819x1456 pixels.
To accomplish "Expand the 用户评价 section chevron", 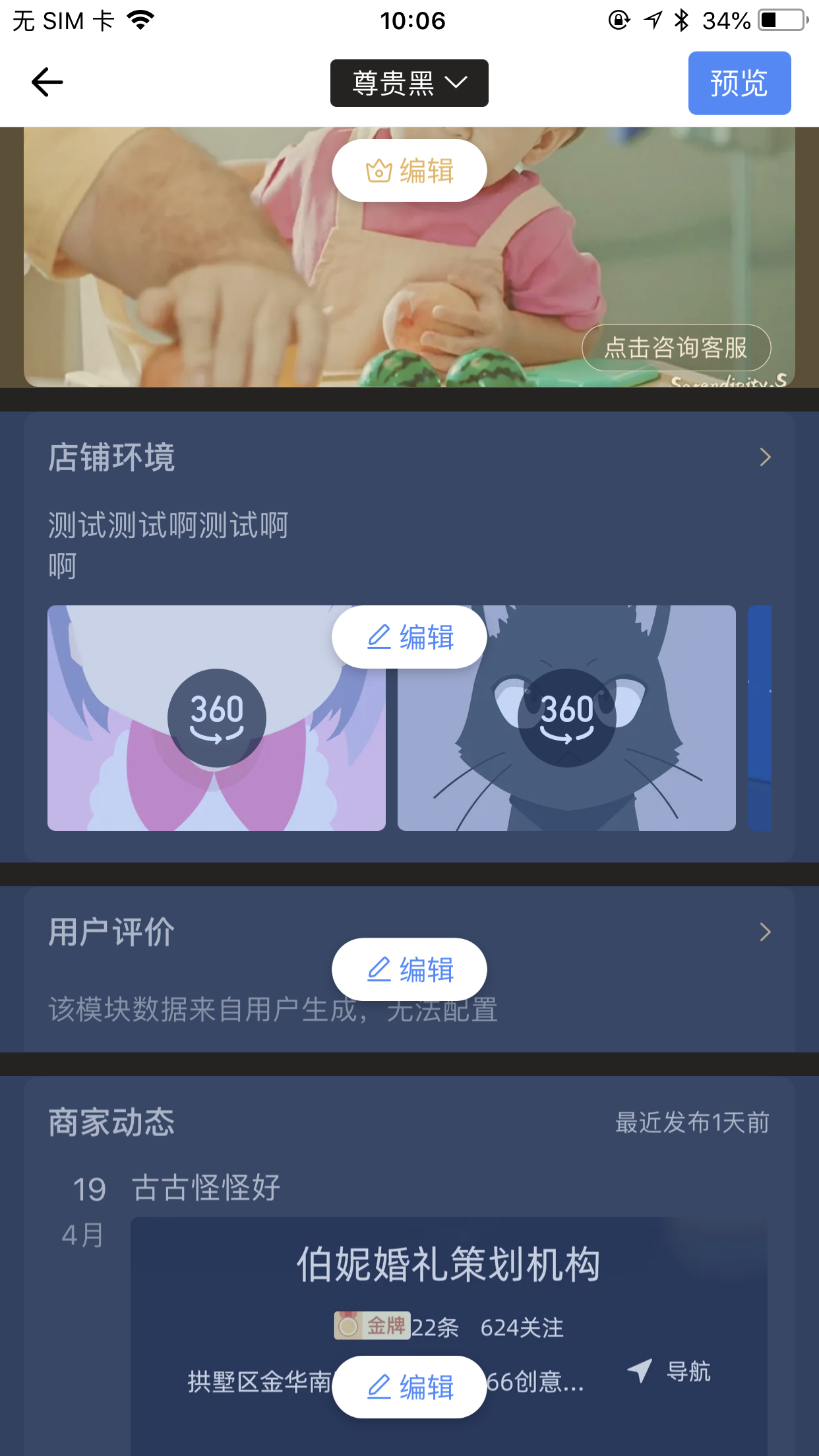I will [765, 932].
